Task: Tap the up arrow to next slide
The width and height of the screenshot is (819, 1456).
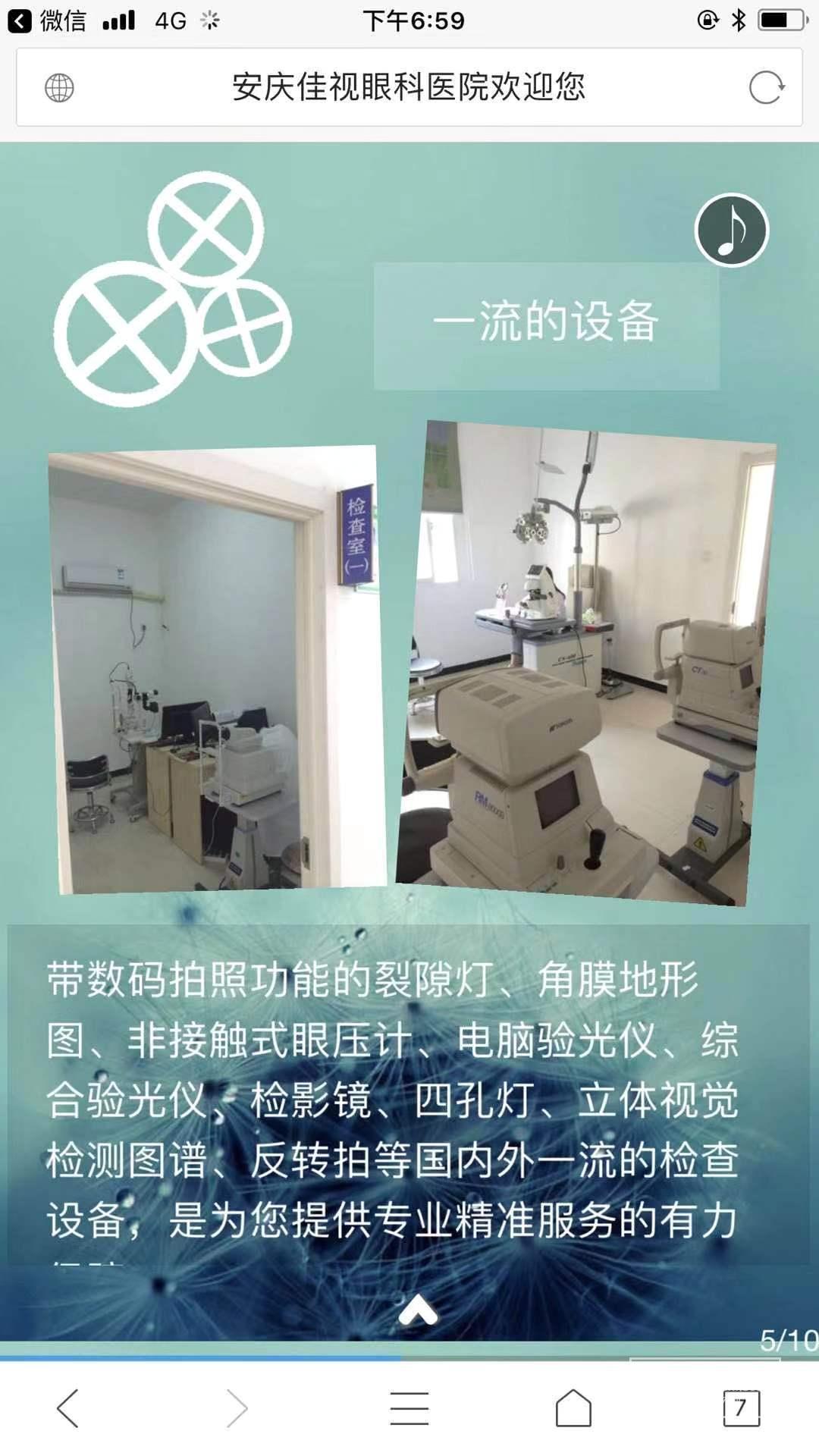Action: pyautogui.click(x=418, y=1310)
